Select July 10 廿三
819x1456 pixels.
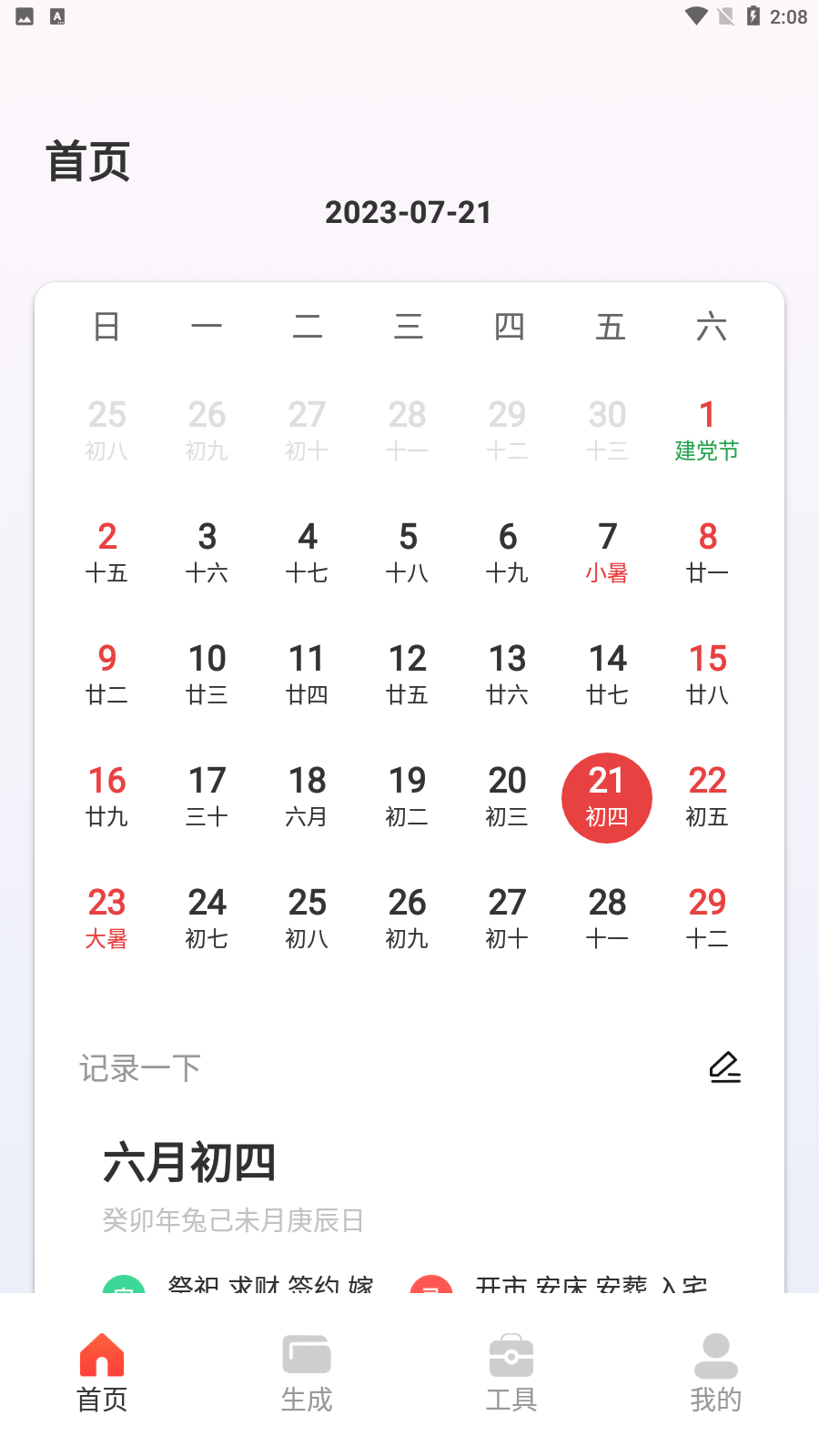coord(207,674)
